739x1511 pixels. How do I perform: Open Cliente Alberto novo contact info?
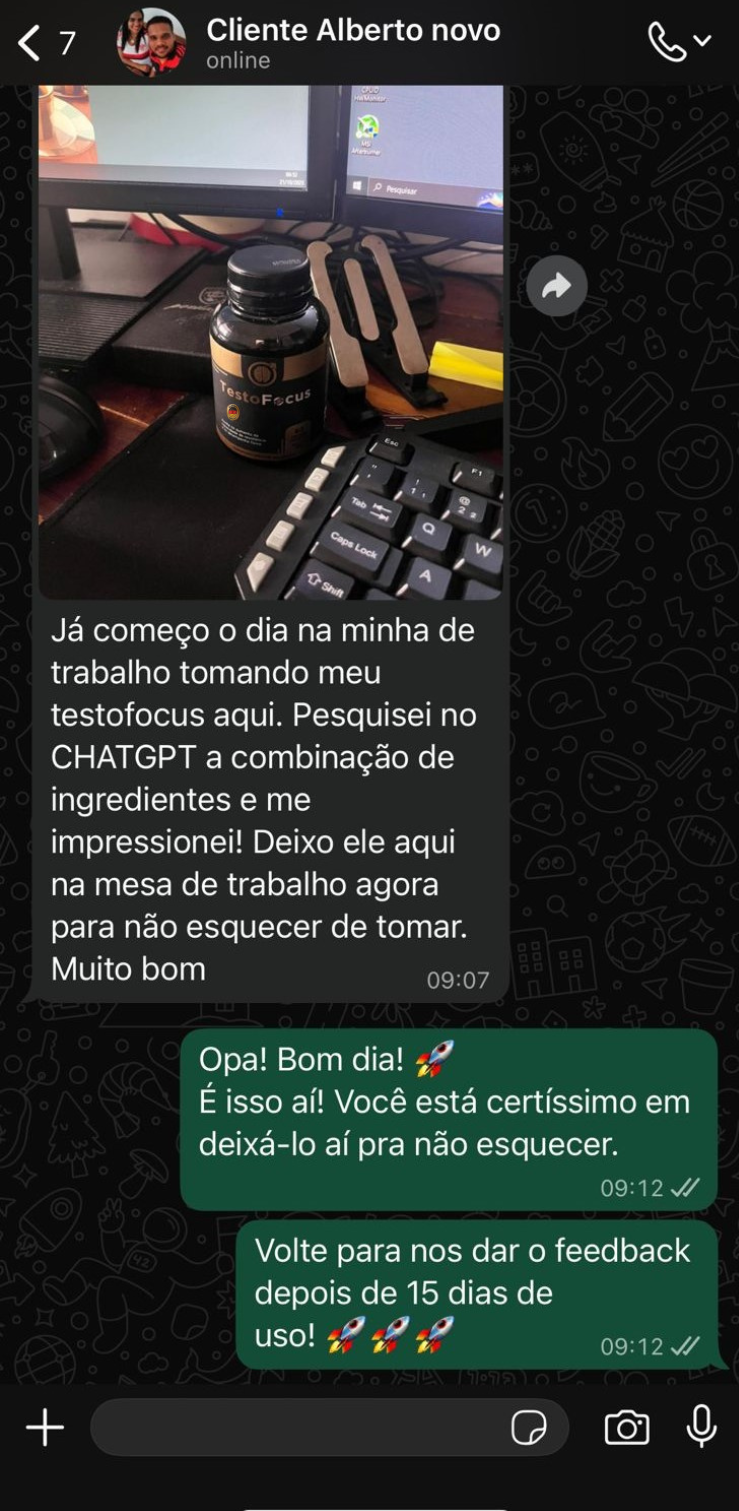pos(352,43)
